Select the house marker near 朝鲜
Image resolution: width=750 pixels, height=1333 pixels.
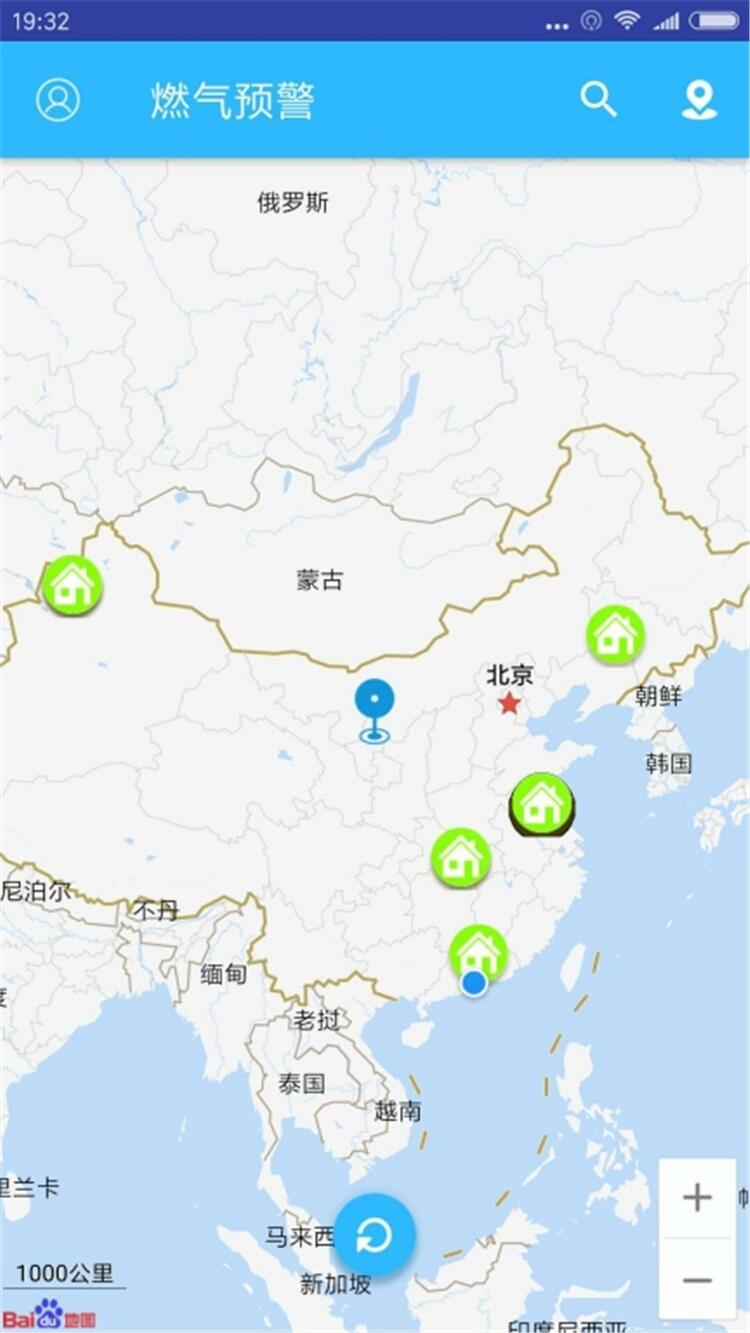[x=615, y=634]
